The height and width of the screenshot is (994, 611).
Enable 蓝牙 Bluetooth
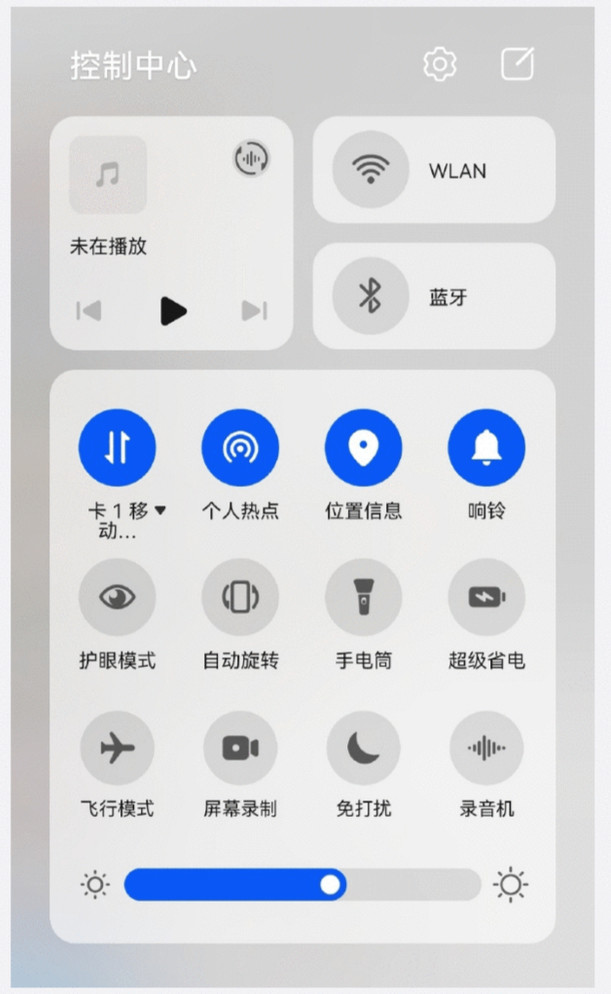[x=371, y=295]
